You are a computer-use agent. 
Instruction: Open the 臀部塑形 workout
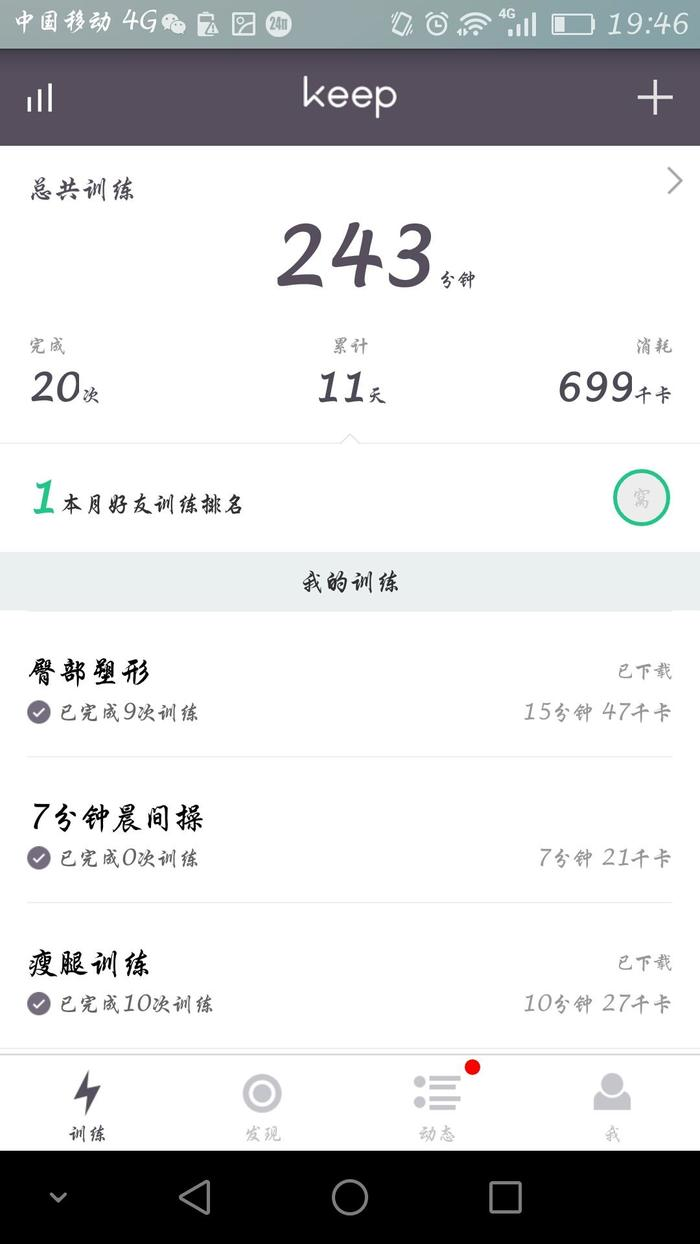point(349,690)
